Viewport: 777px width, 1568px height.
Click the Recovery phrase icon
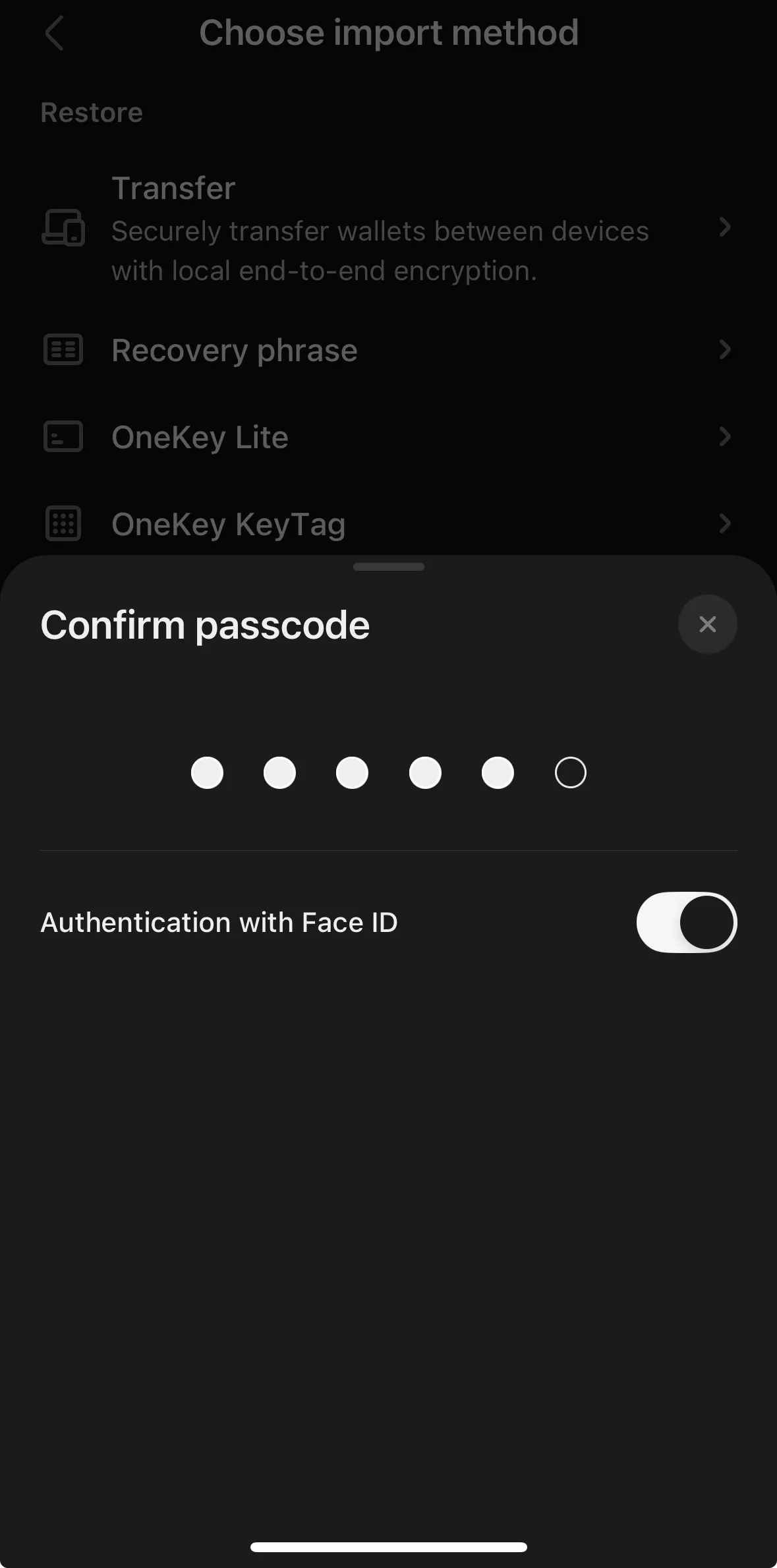[63, 350]
